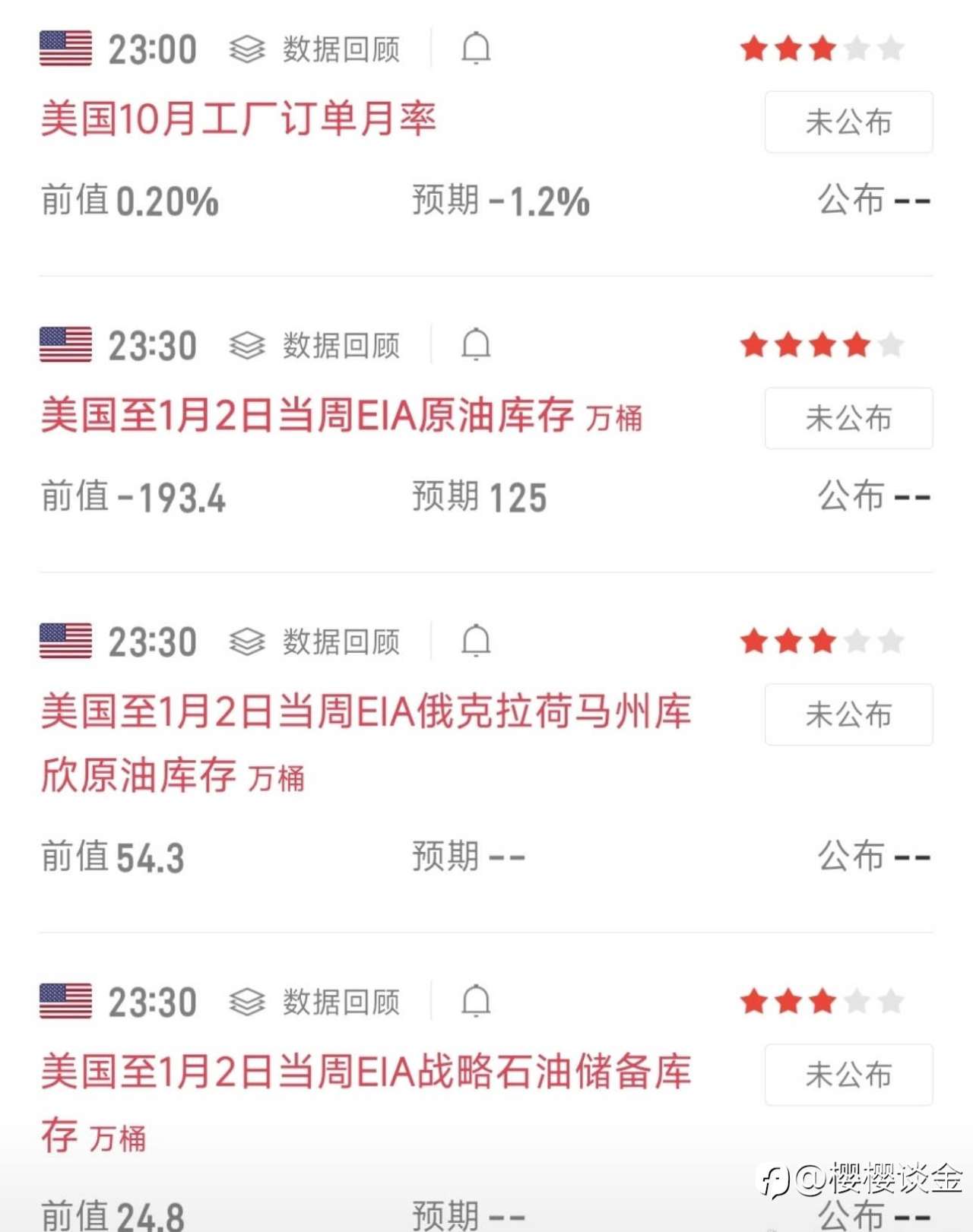Viewport: 973px width, 1232px height.
Task: Click the 未公布 button for EIA战略石油储备库存
Action: (848, 1075)
